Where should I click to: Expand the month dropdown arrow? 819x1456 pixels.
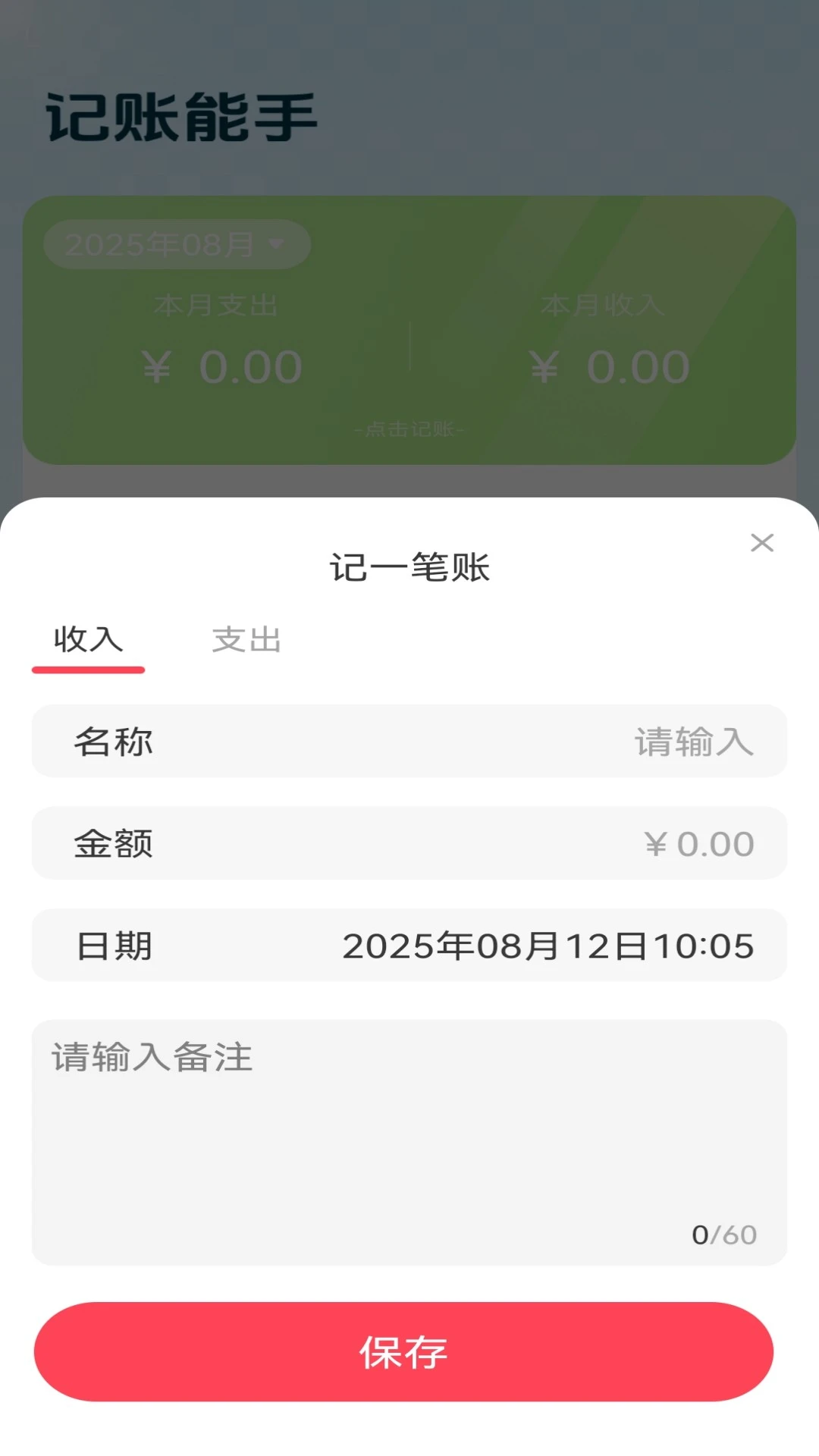click(x=278, y=244)
